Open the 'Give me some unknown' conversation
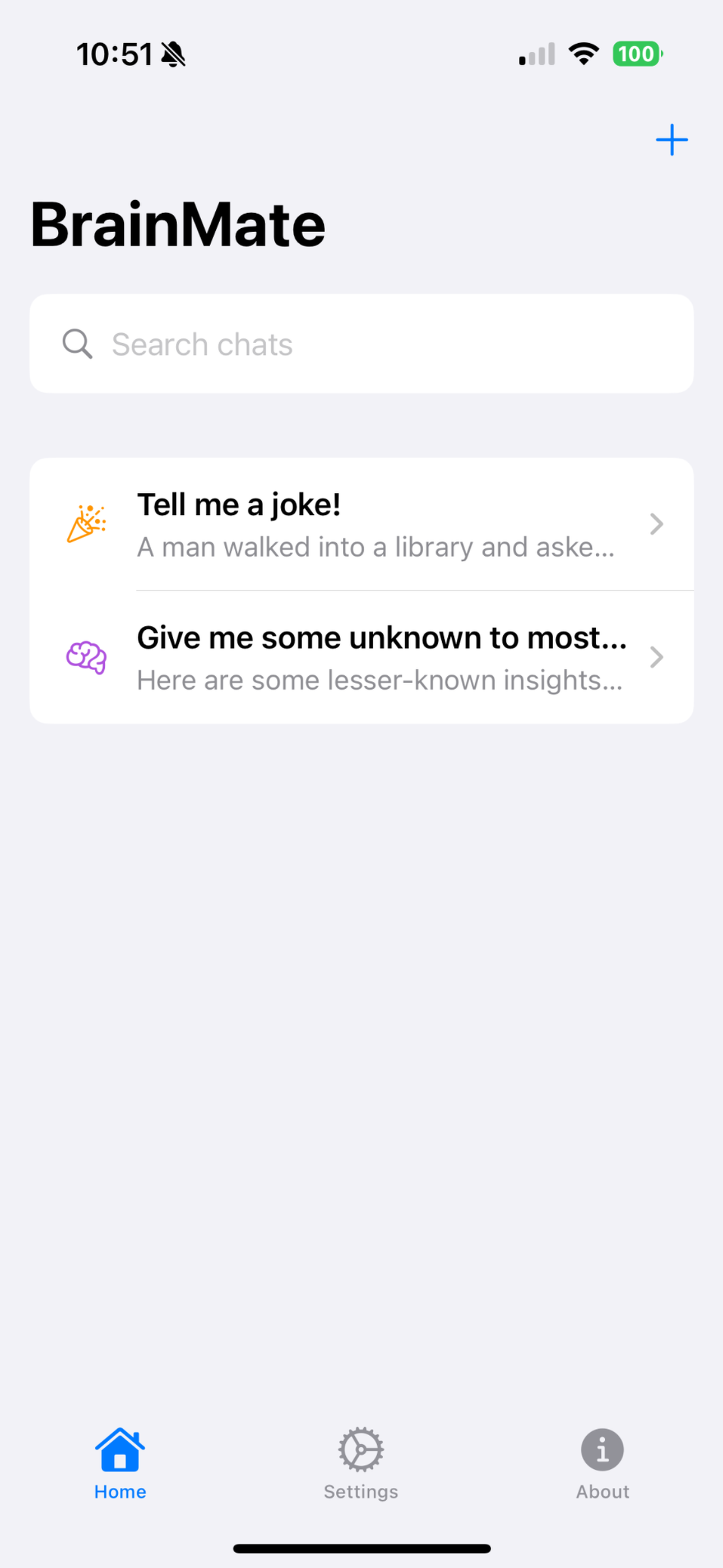 click(x=361, y=657)
